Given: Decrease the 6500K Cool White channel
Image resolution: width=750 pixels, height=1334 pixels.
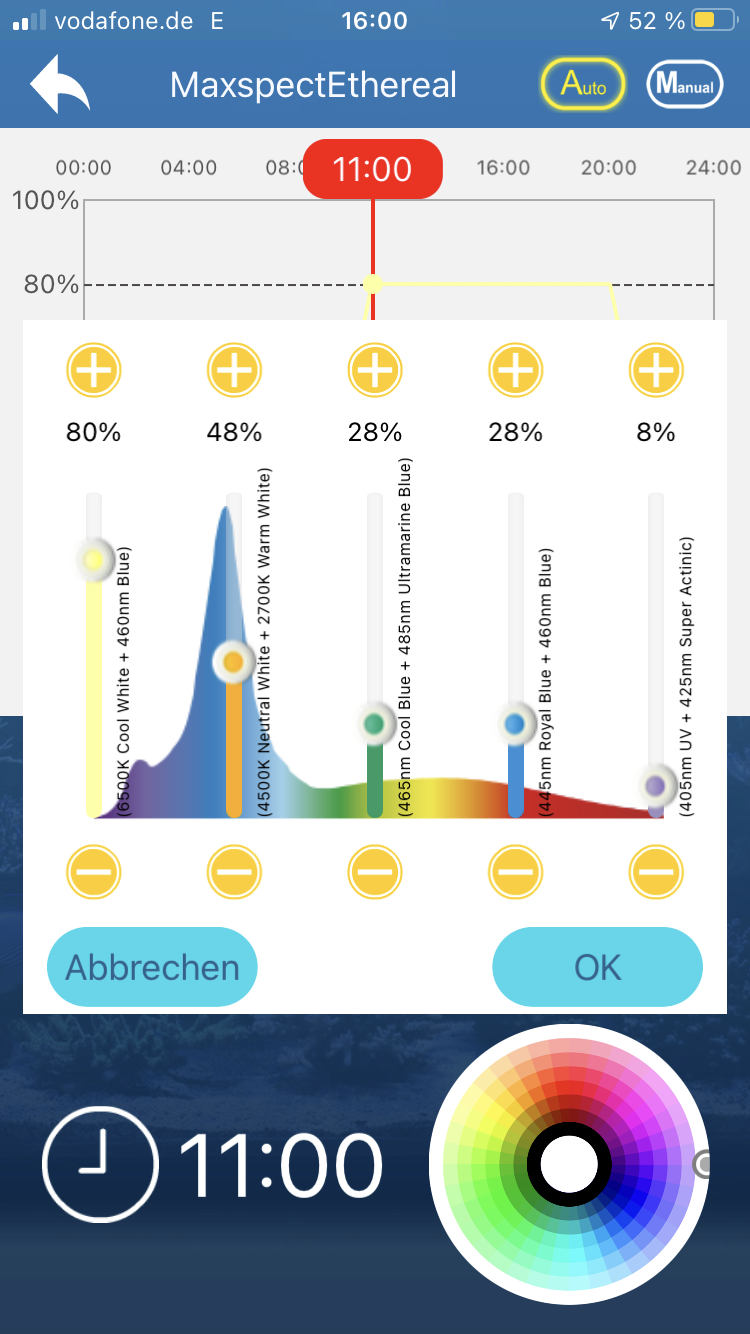Looking at the screenshot, I should click(x=94, y=871).
